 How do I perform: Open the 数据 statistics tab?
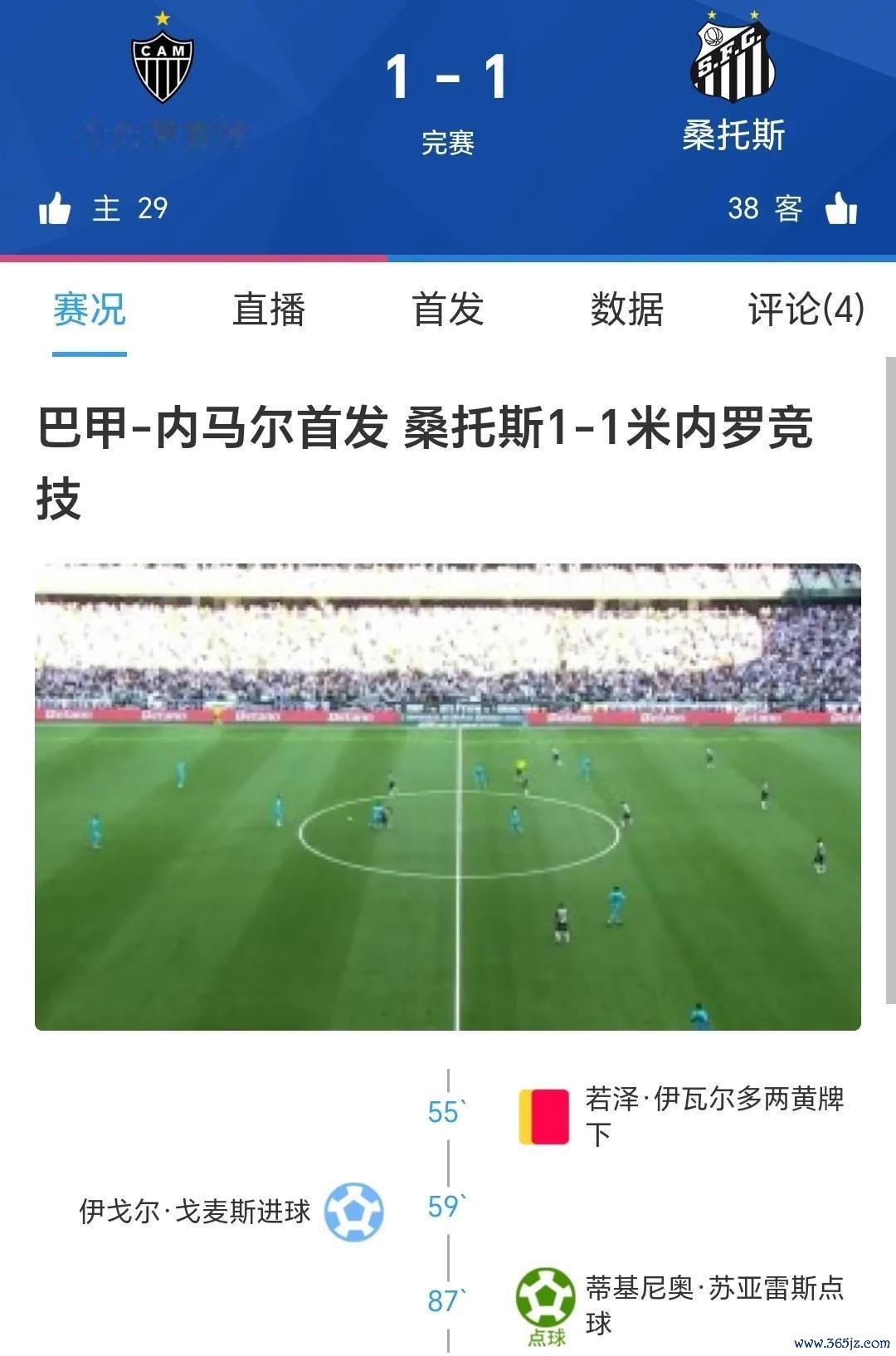[626, 310]
